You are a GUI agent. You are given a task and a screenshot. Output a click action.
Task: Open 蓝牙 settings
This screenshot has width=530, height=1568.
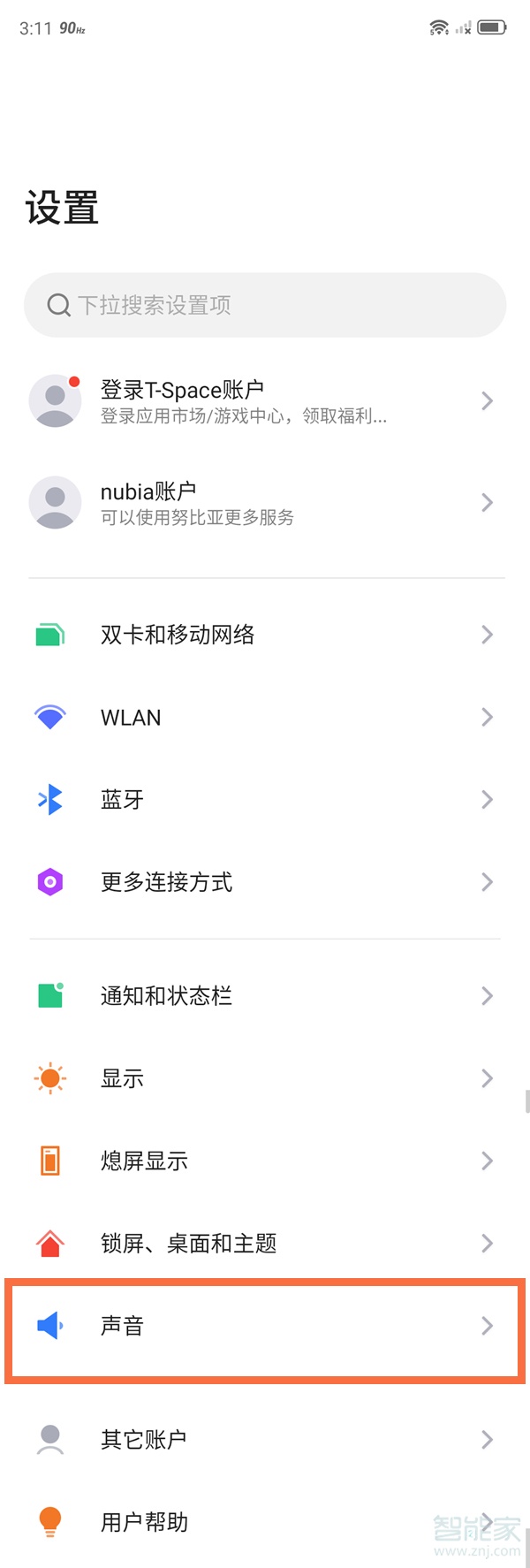[265, 800]
